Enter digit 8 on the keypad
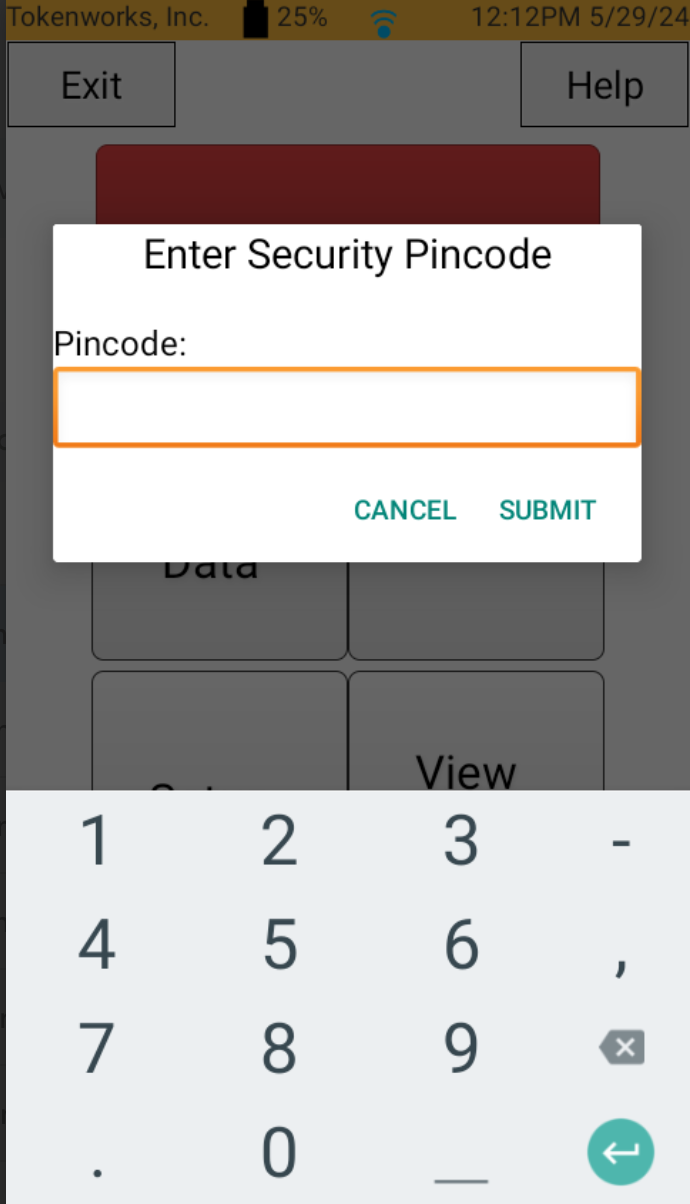The height and width of the screenshot is (1204, 690). [x=279, y=1047]
